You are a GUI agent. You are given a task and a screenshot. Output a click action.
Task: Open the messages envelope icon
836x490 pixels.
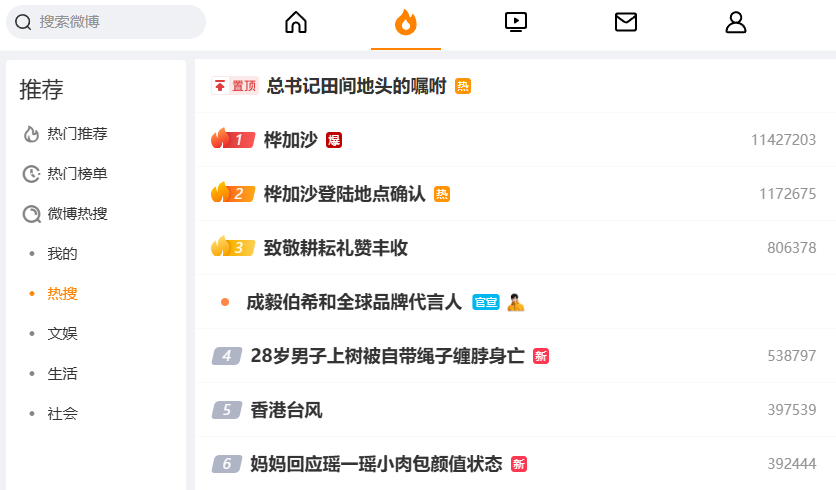(626, 22)
